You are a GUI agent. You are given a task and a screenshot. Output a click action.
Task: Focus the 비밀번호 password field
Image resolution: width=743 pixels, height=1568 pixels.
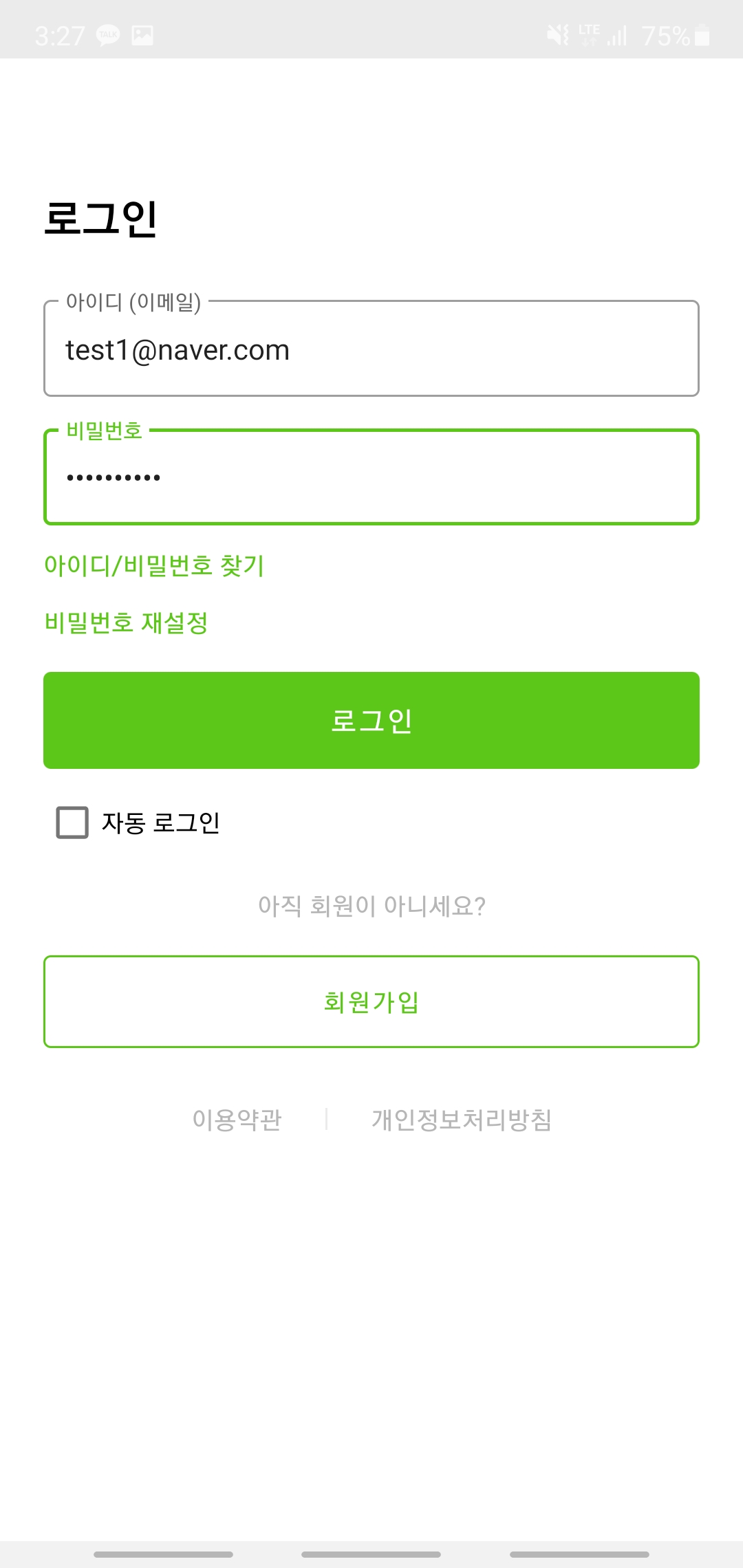(371, 477)
